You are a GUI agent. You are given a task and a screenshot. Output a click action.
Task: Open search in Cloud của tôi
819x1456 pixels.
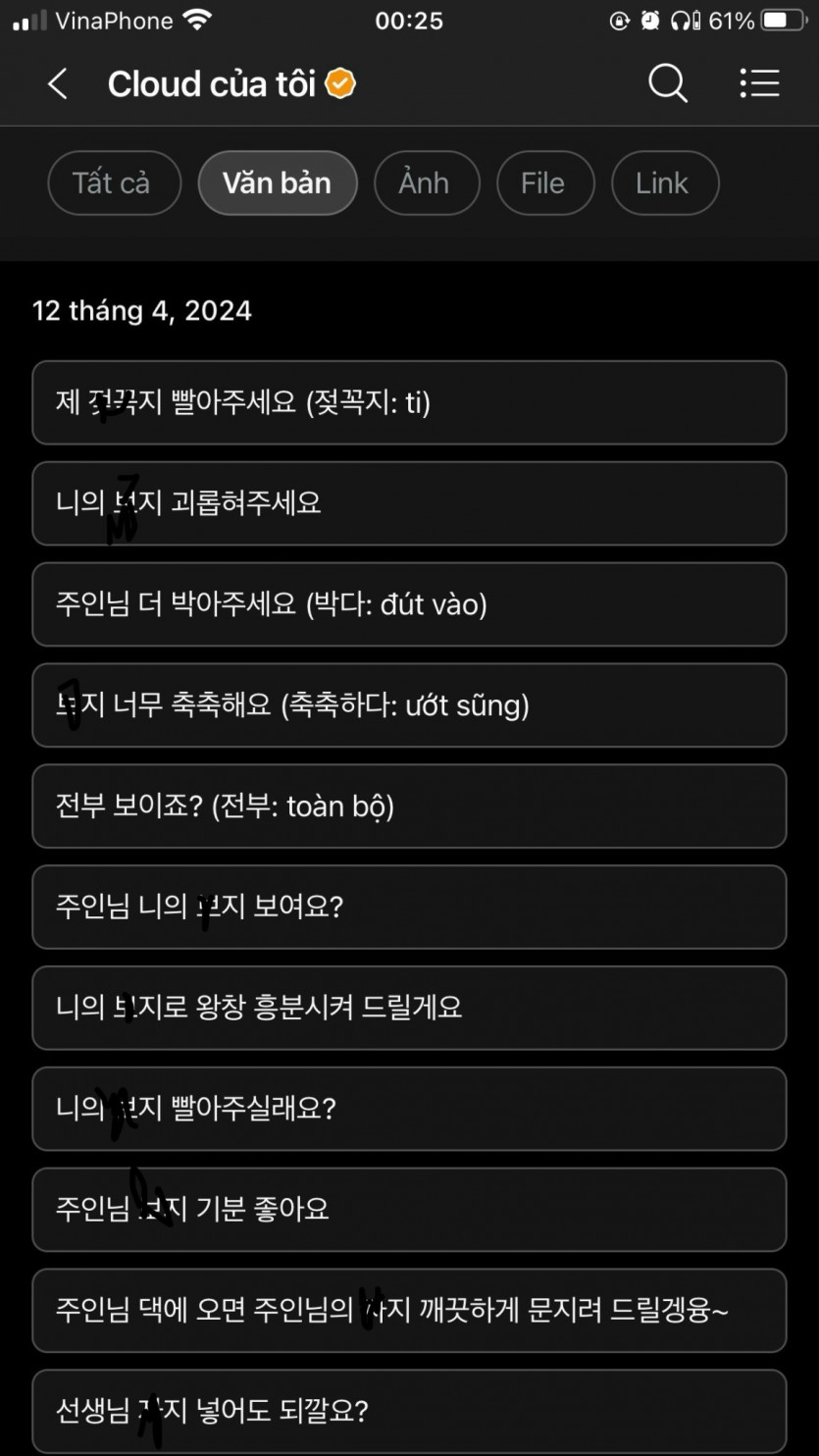click(x=667, y=84)
